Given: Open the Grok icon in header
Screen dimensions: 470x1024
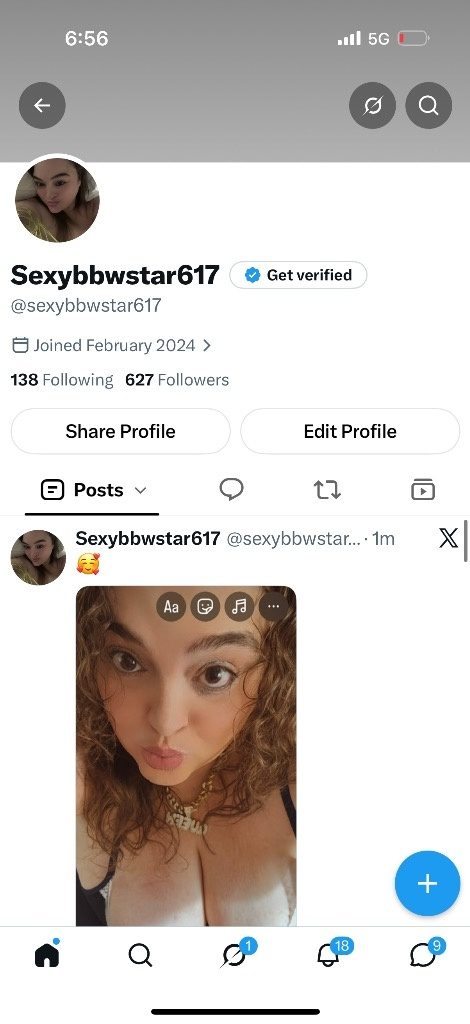Looking at the screenshot, I should coord(372,105).
